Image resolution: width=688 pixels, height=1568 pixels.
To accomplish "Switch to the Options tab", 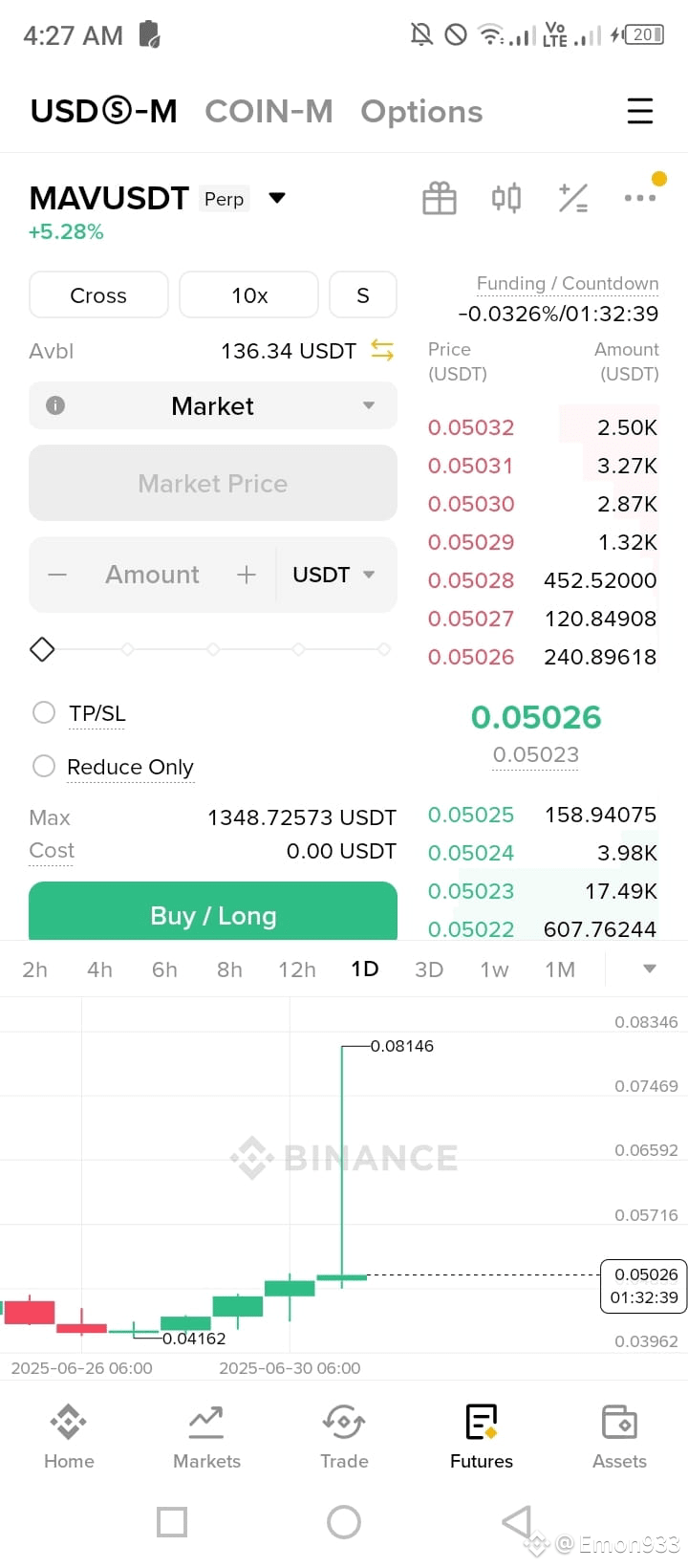I will point(421,112).
